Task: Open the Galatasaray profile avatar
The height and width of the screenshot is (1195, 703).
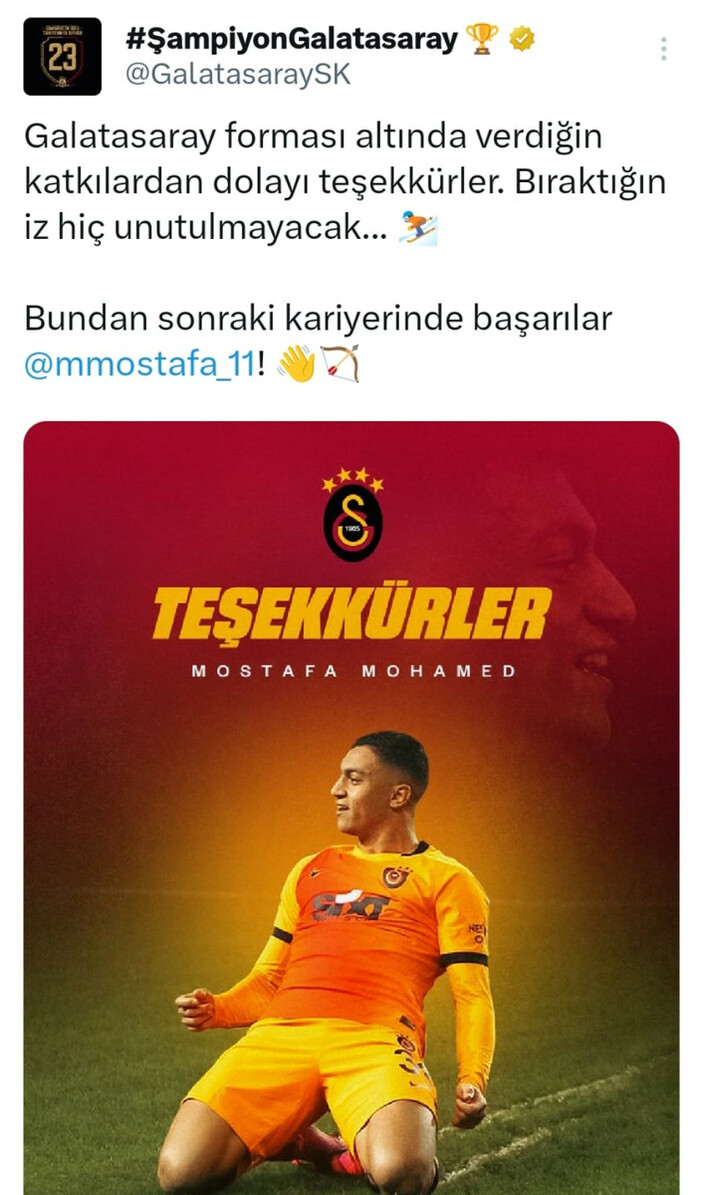Action: tap(62, 56)
